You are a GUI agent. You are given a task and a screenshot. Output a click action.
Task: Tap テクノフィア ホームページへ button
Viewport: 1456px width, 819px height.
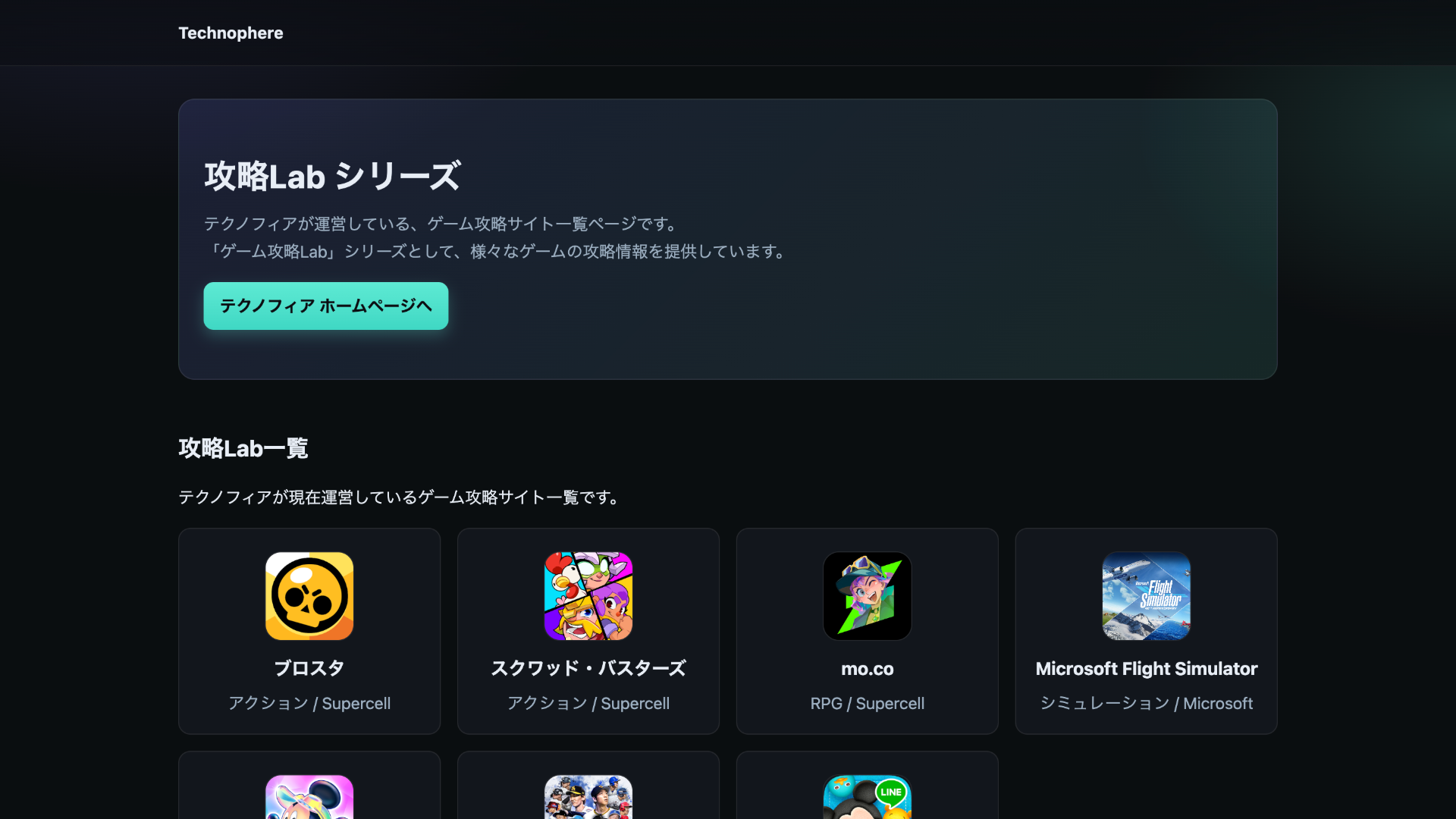click(x=326, y=306)
